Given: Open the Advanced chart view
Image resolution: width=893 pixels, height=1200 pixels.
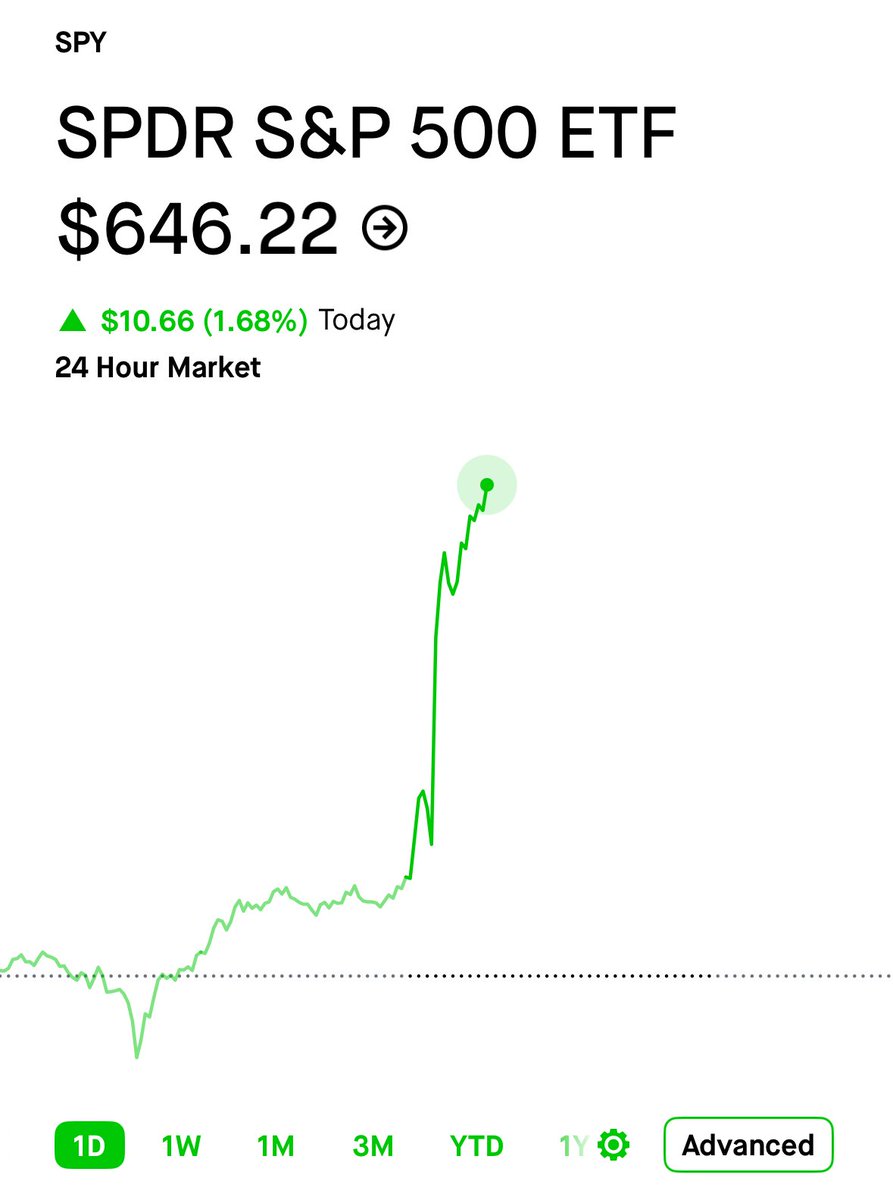Looking at the screenshot, I should click(747, 1144).
